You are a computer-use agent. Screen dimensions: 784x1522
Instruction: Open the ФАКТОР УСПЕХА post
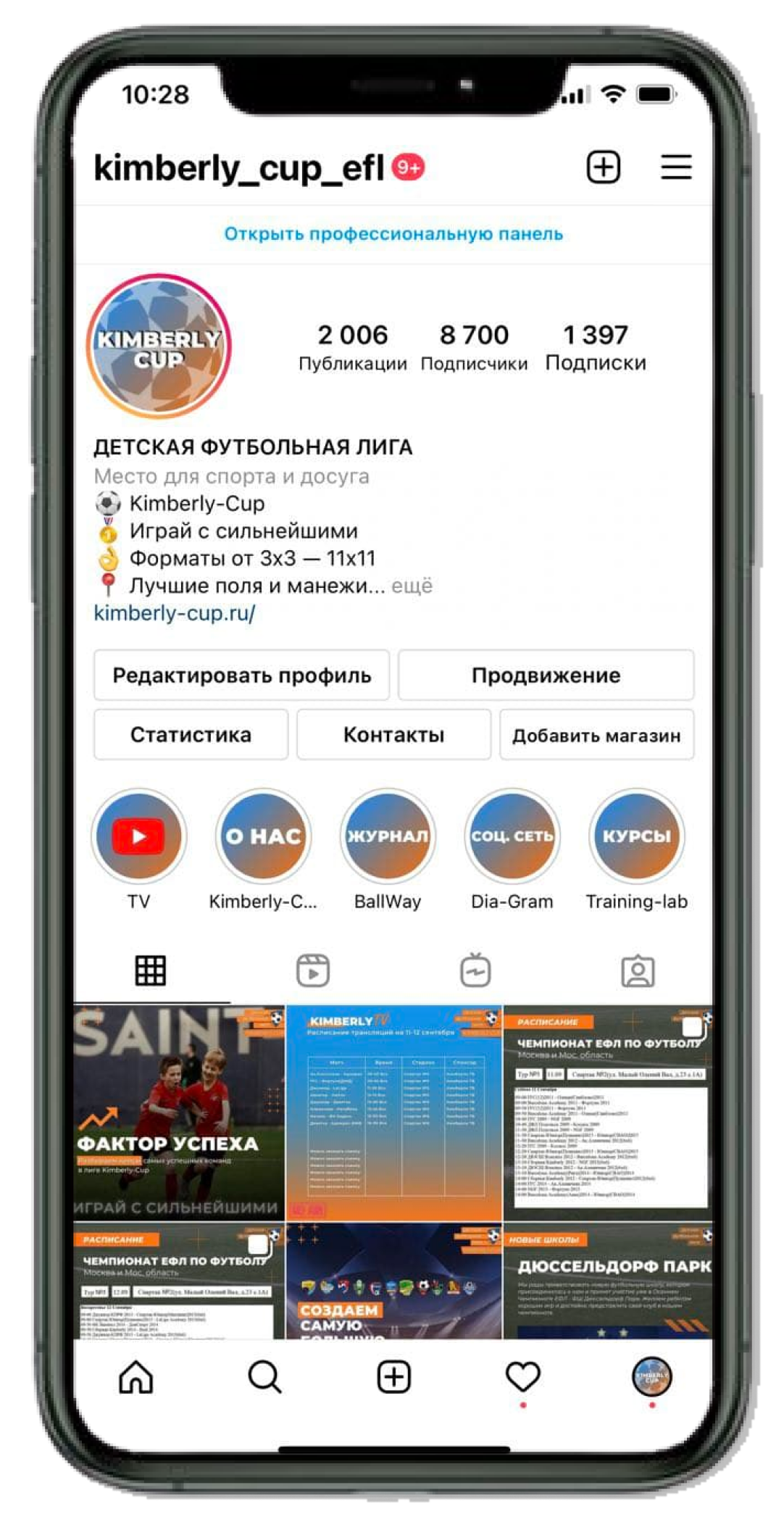(x=180, y=1113)
